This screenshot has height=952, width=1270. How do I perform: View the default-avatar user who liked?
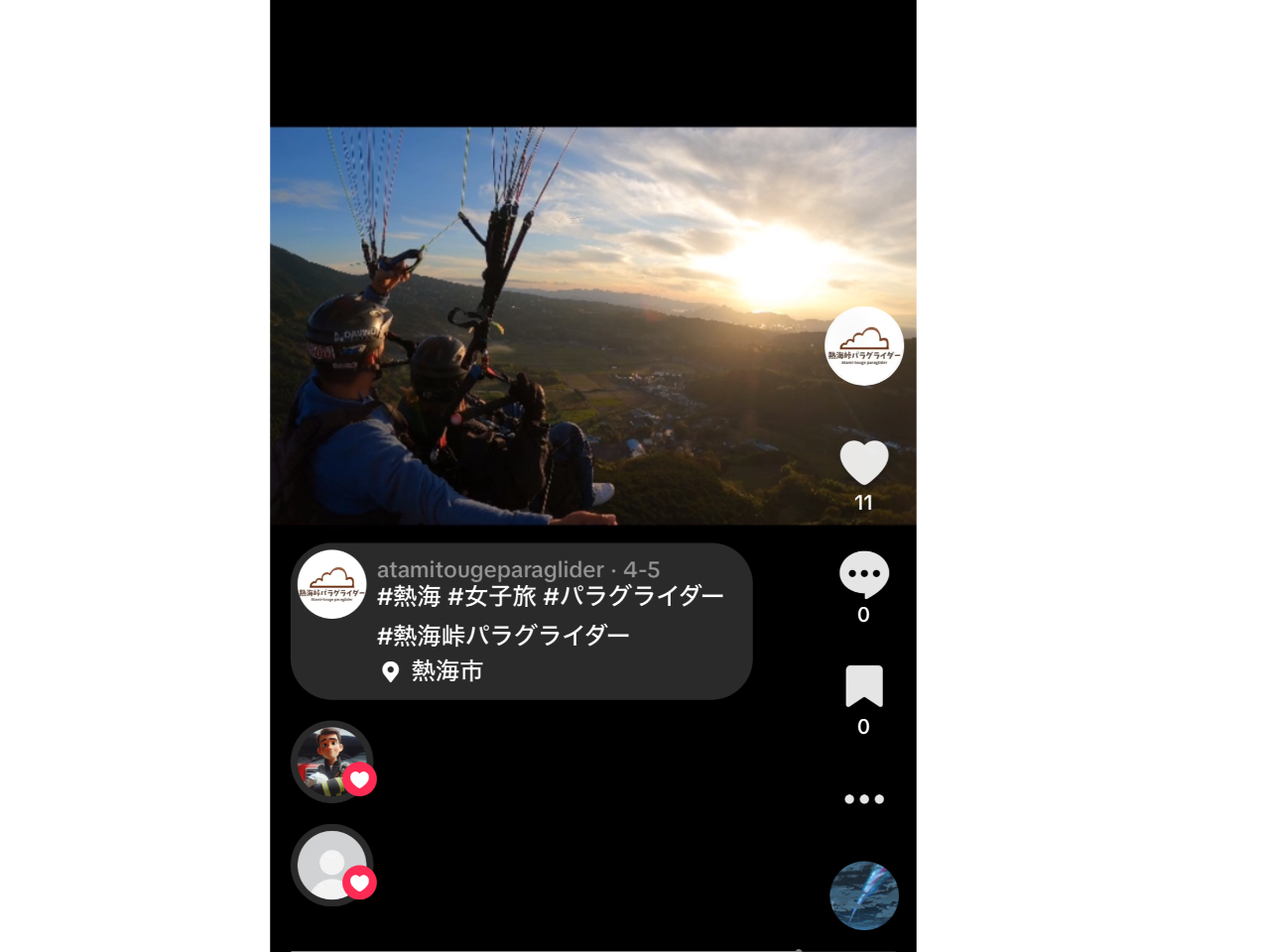point(331,865)
